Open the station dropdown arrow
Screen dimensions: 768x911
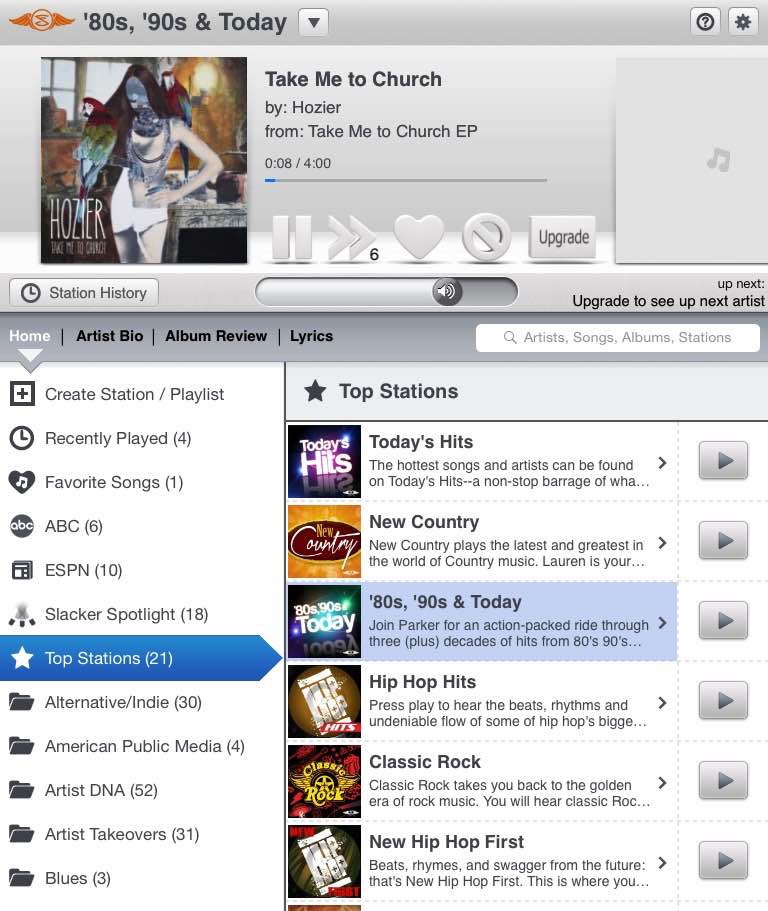[313, 22]
